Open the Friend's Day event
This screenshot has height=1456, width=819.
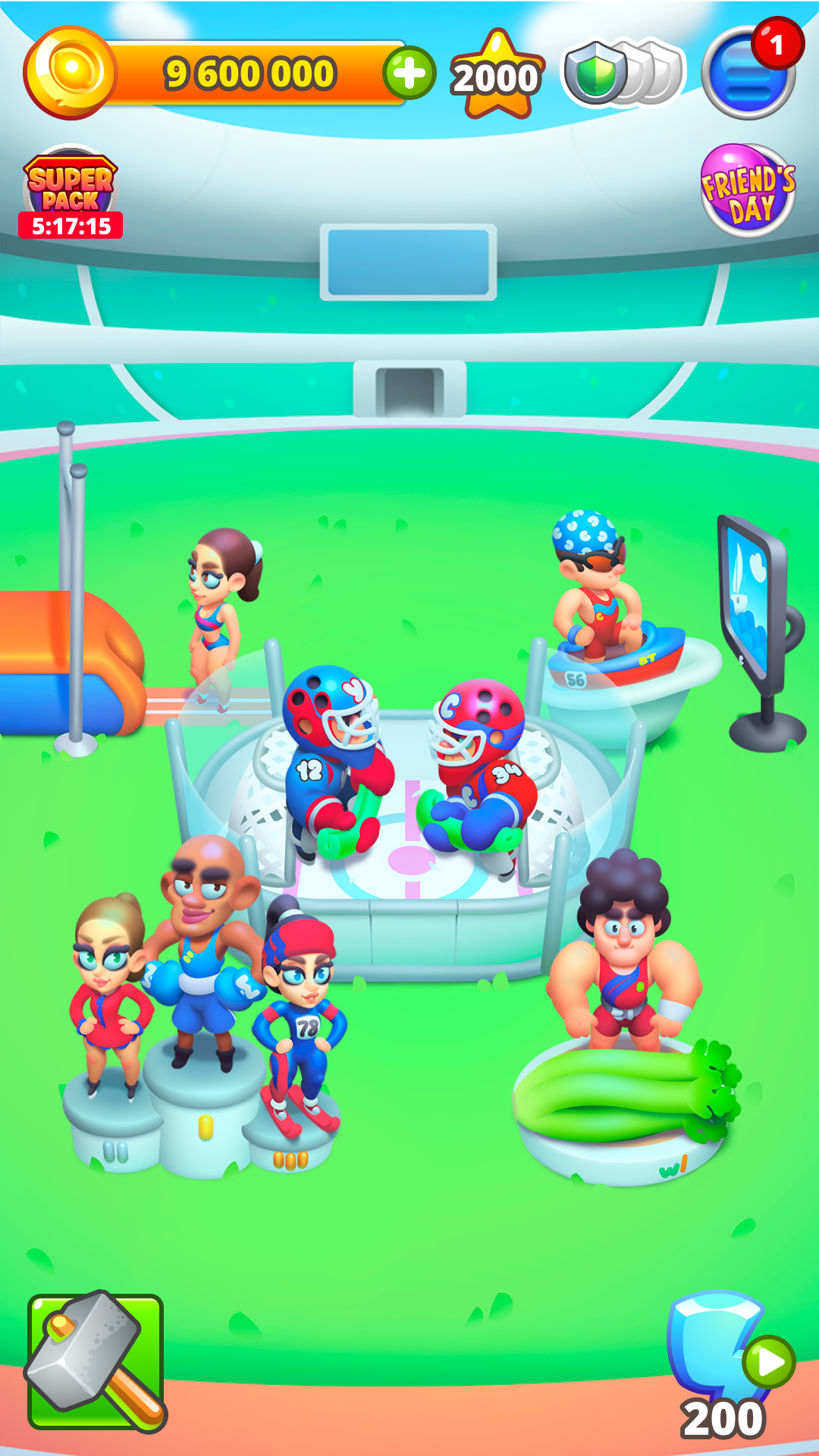[x=748, y=191]
